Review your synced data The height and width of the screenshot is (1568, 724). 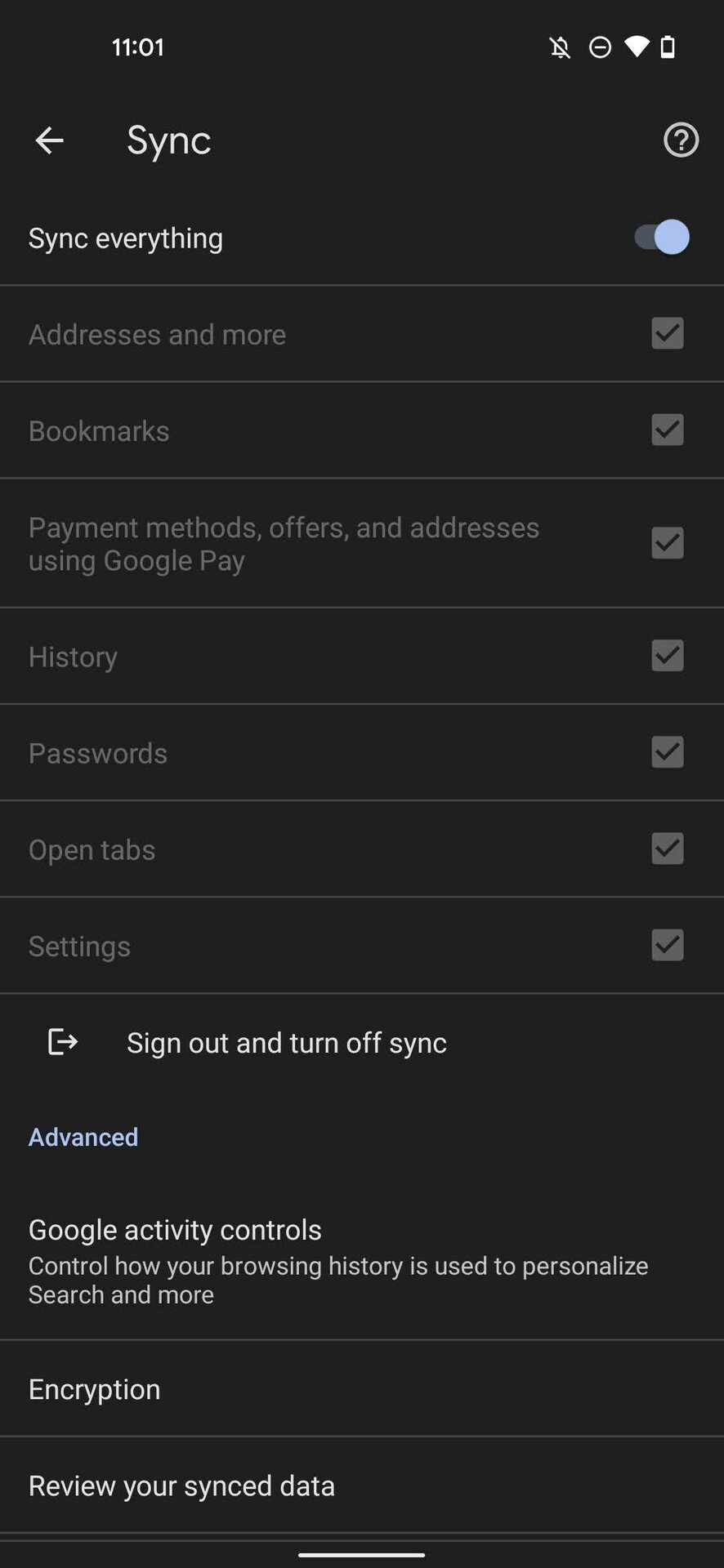181,1486
